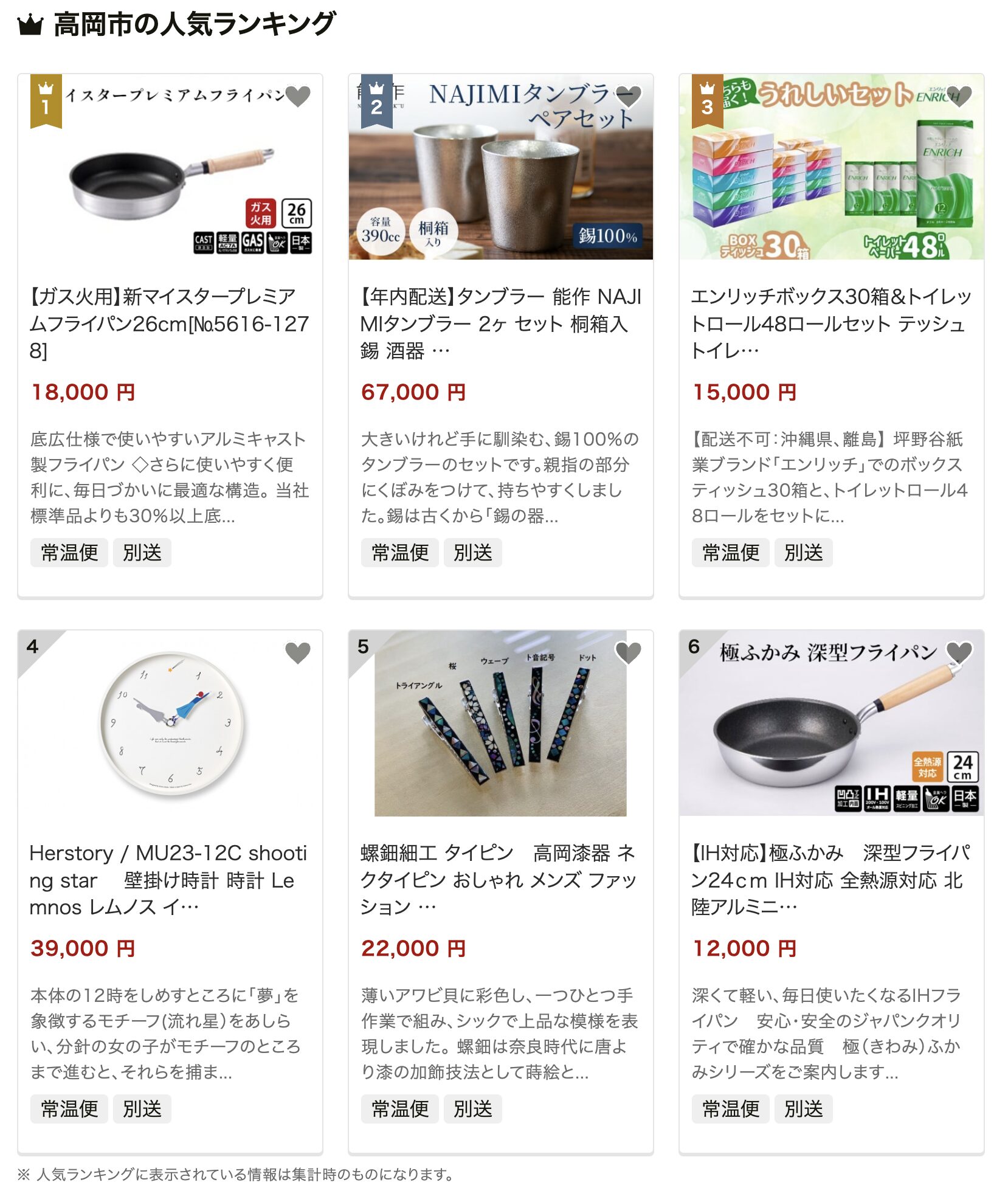Open the 極ふかみ 深型フライパン24cm card
This screenshot has width=1008, height=1188.
830,879
